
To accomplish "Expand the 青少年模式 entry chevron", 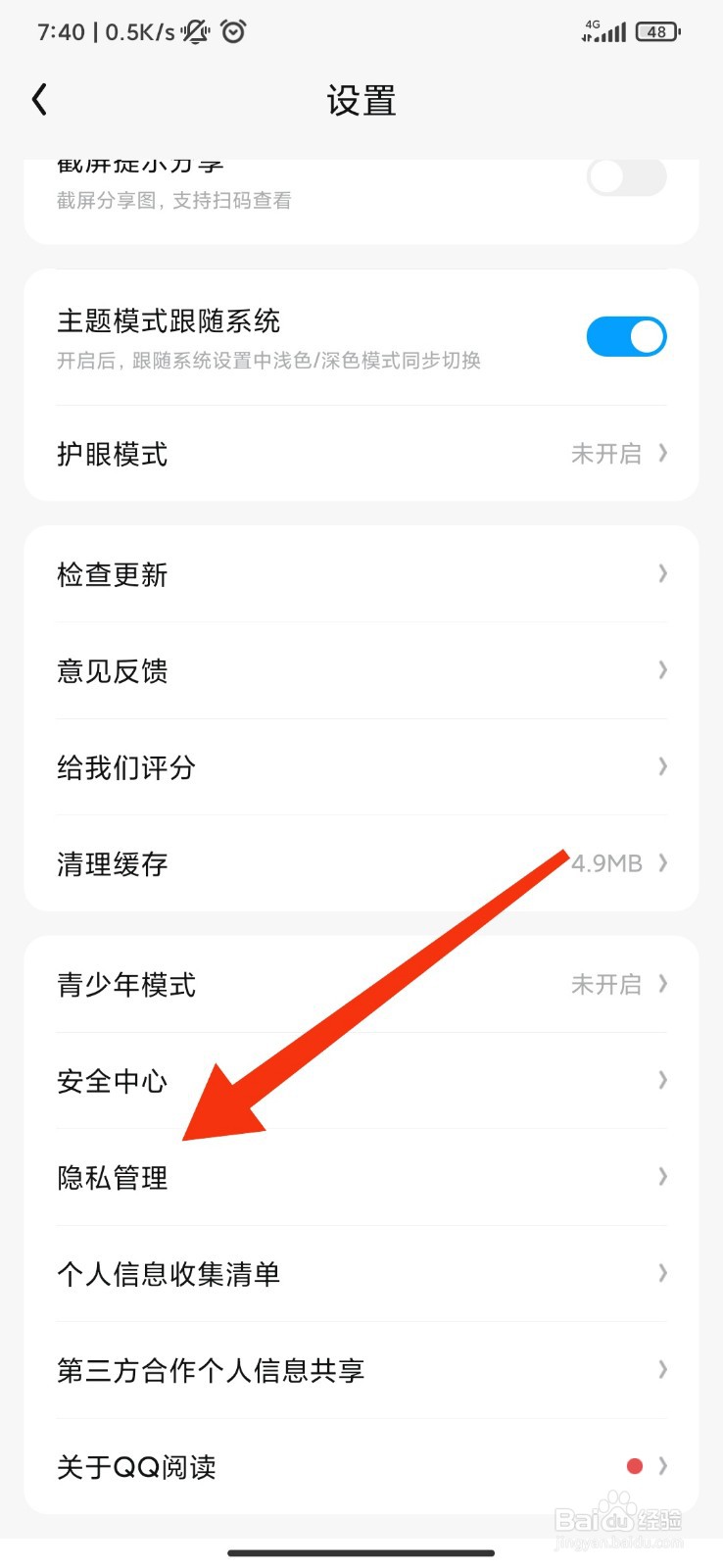I will [x=662, y=984].
